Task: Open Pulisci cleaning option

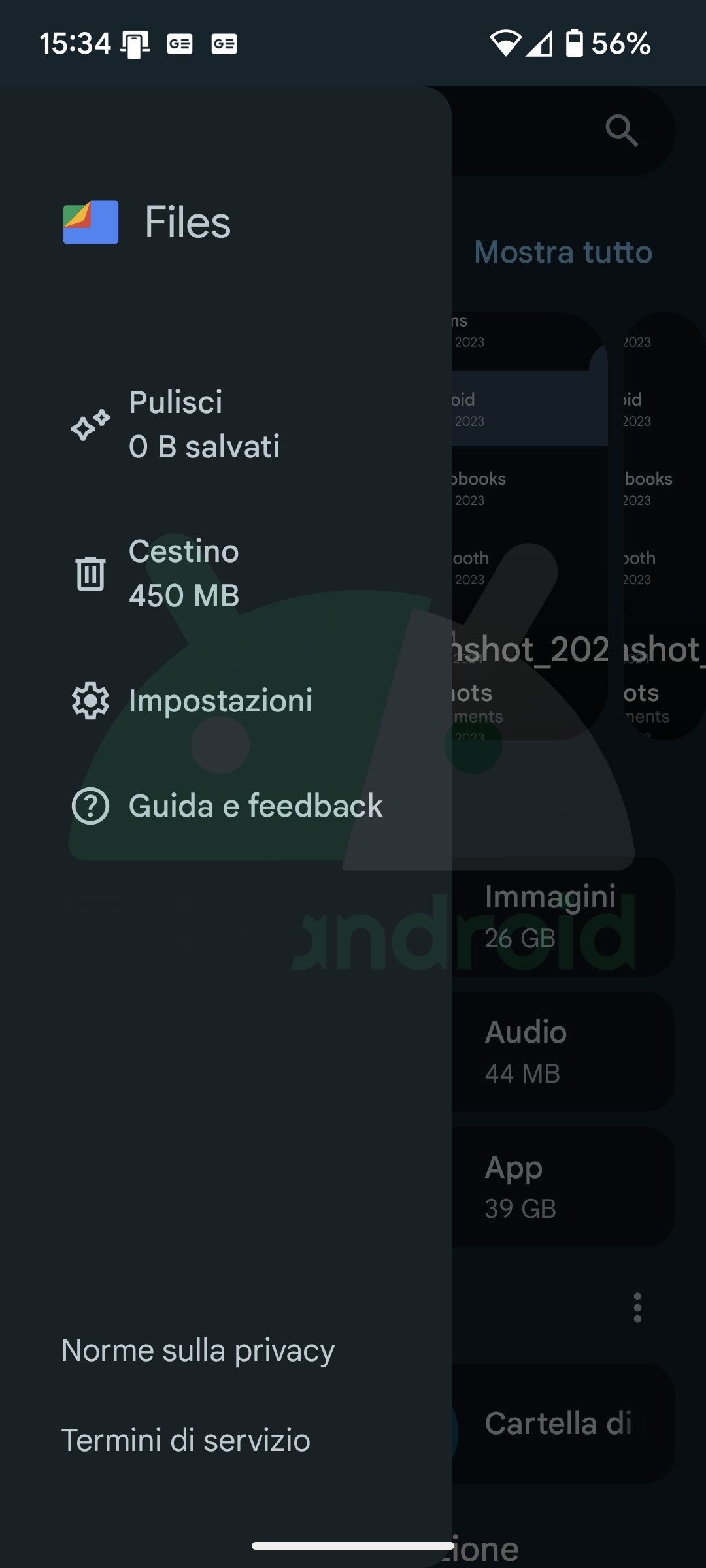Action: 204,425
